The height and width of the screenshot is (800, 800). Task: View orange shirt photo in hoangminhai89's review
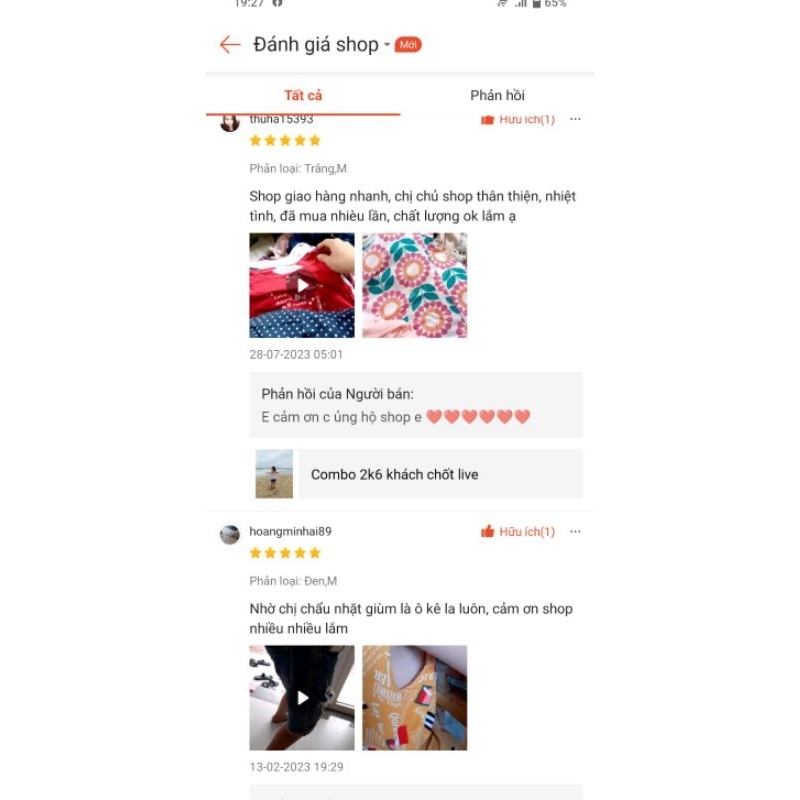pos(414,698)
